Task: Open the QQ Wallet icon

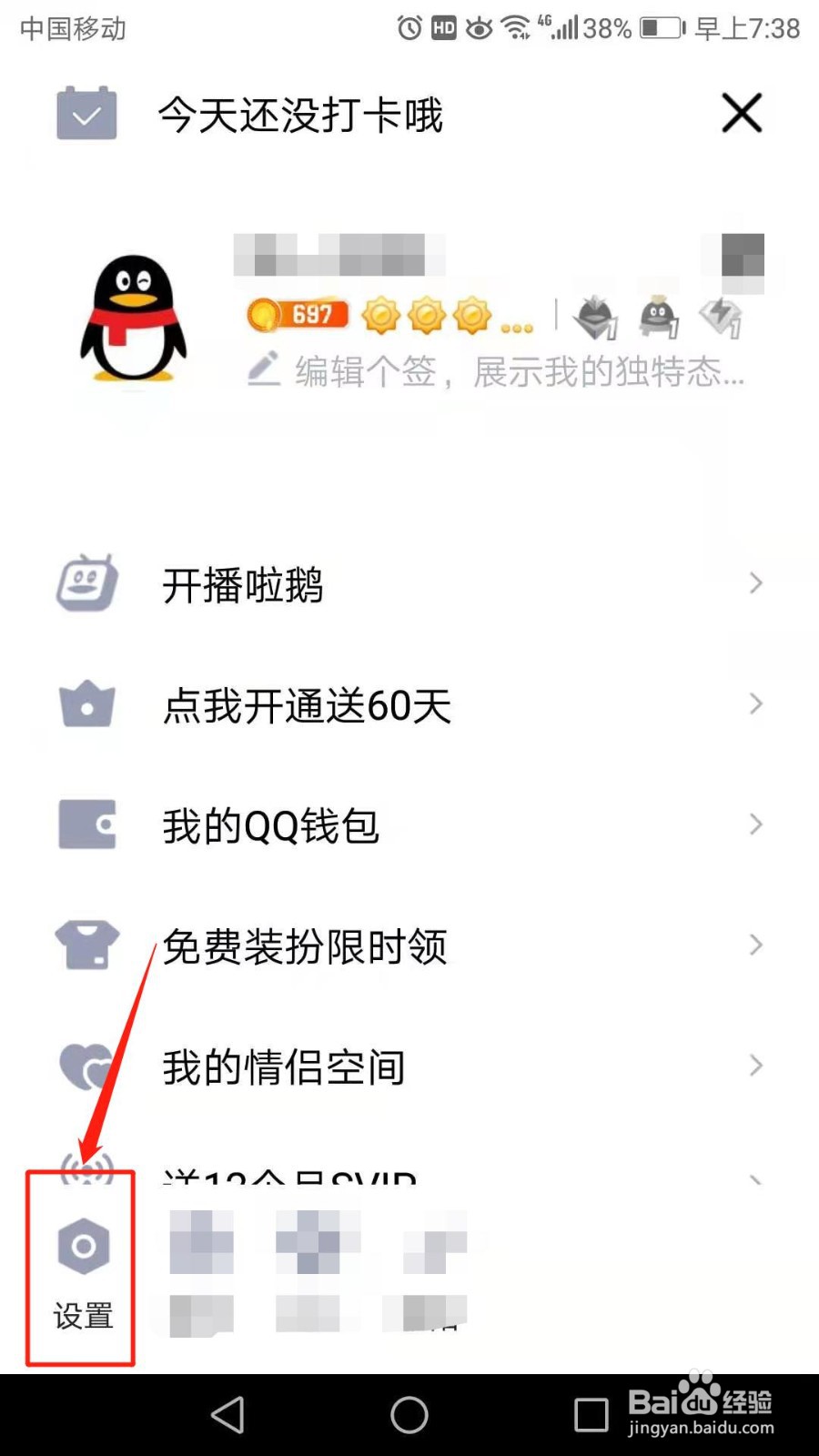Action: (x=86, y=824)
